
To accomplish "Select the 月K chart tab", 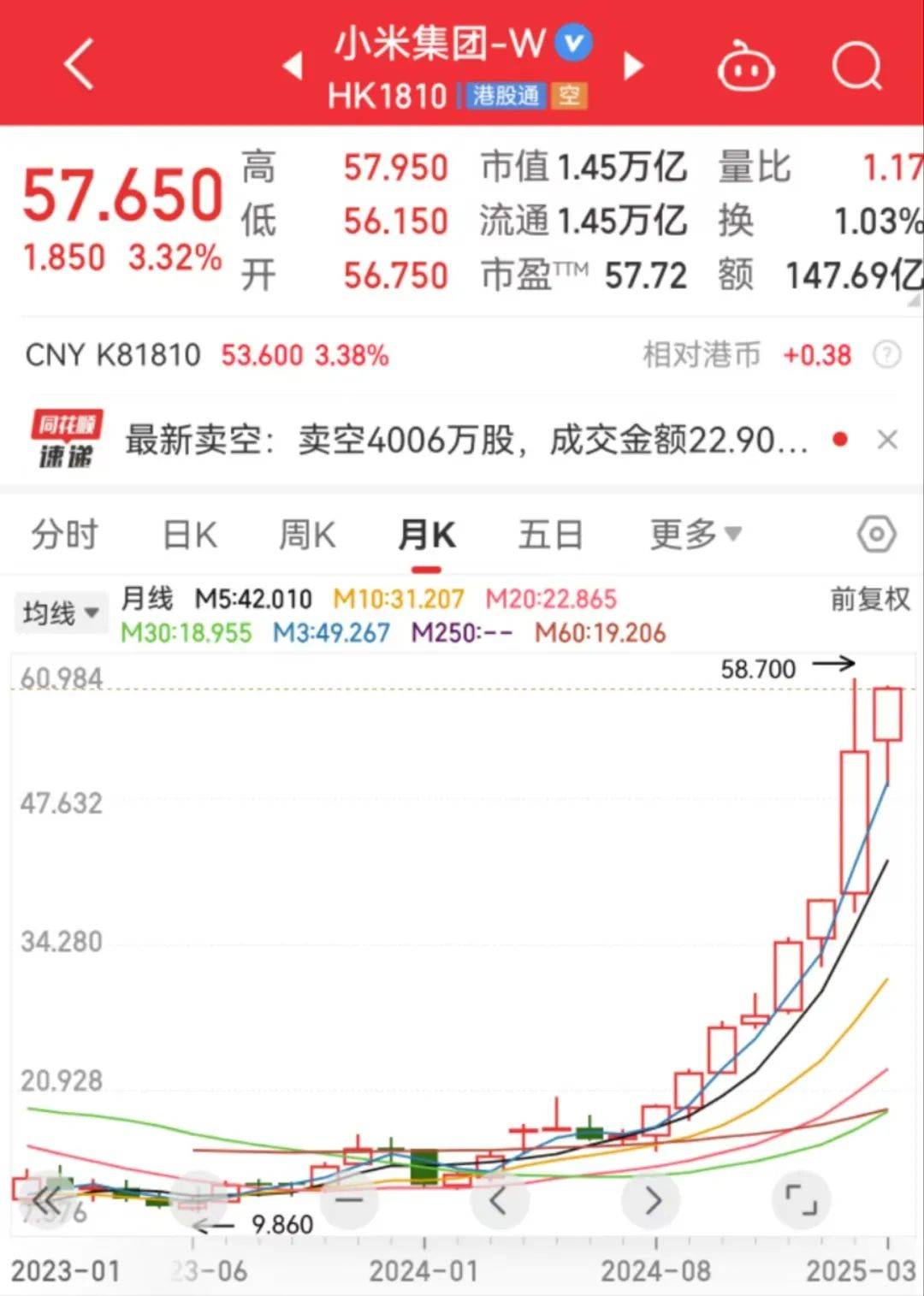I will (x=426, y=536).
